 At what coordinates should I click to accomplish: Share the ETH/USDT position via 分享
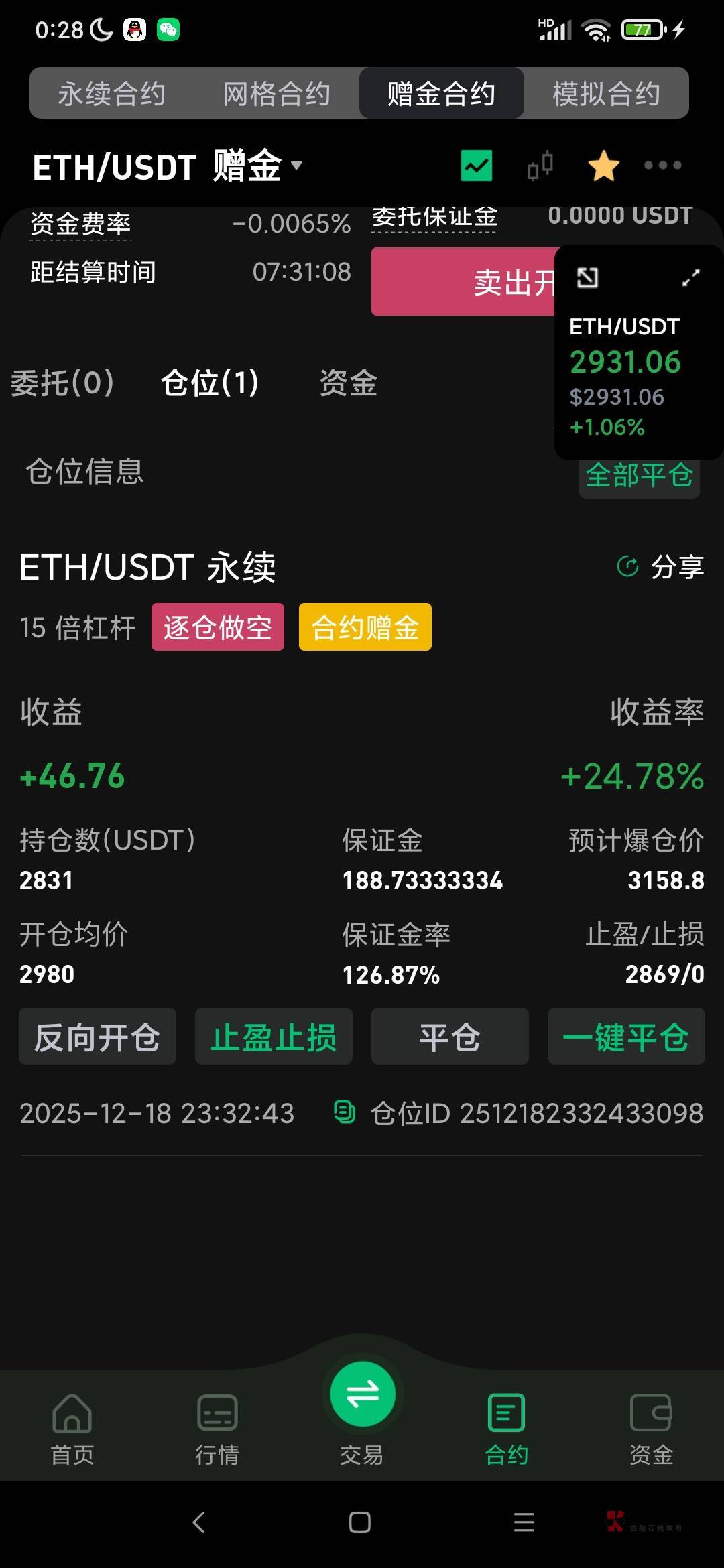tap(661, 567)
